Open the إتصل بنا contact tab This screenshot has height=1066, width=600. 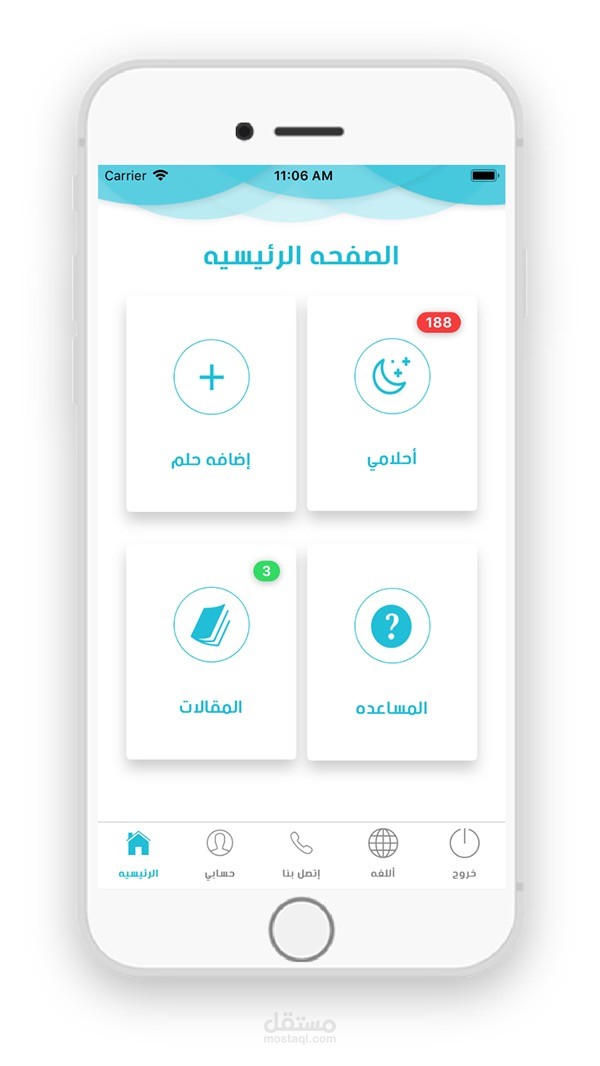[x=301, y=855]
